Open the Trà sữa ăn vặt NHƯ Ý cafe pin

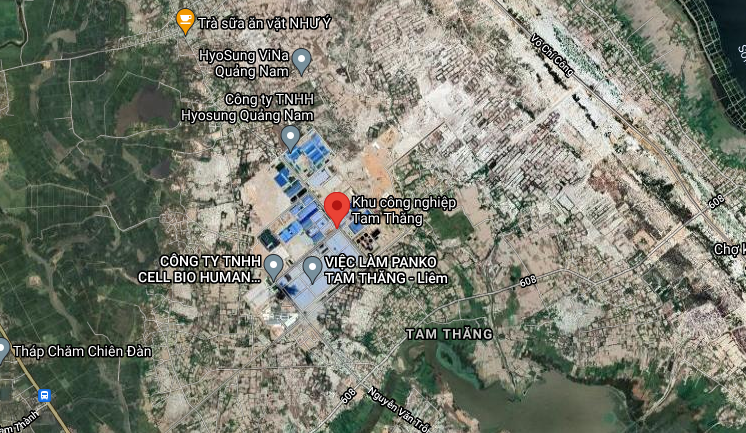point(185,19)
